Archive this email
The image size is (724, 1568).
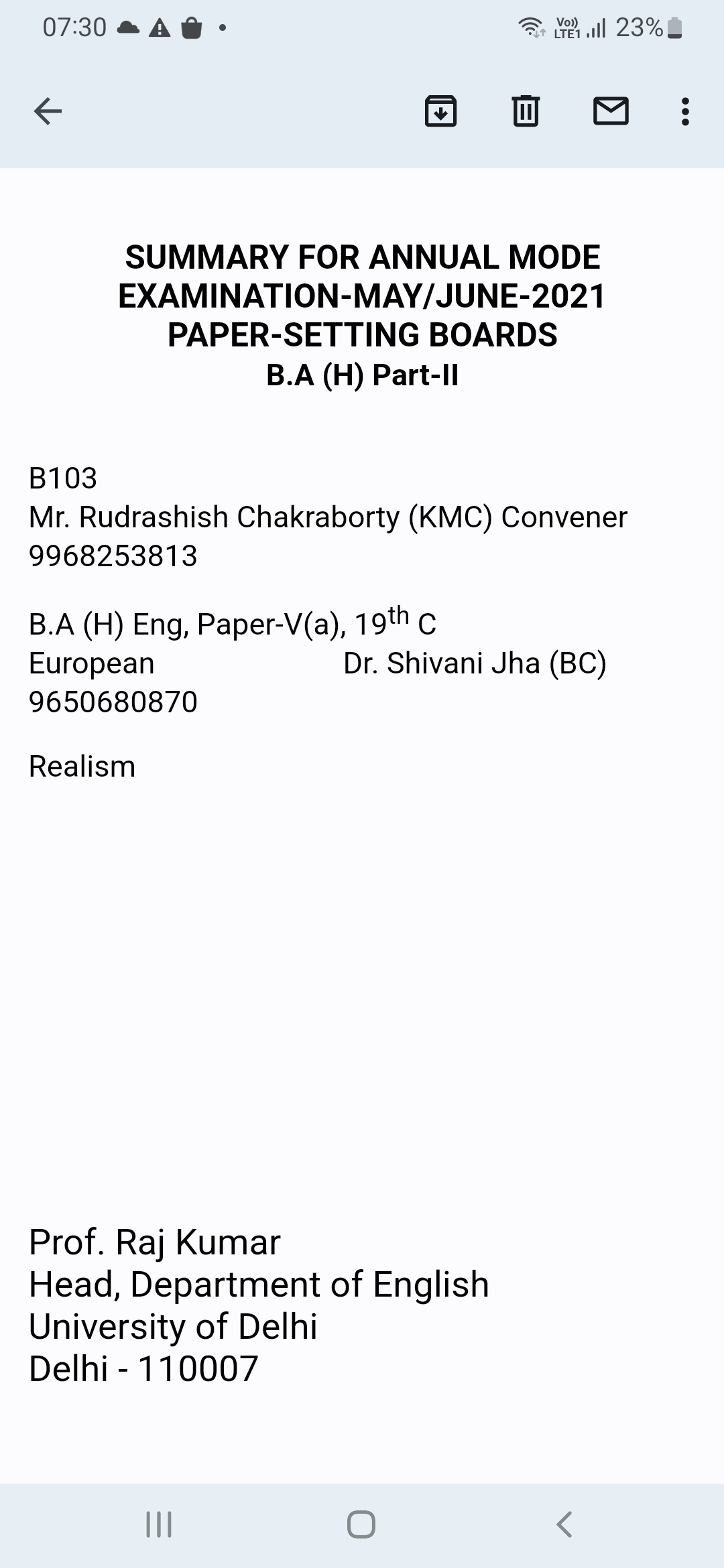(x=440, y=111)
